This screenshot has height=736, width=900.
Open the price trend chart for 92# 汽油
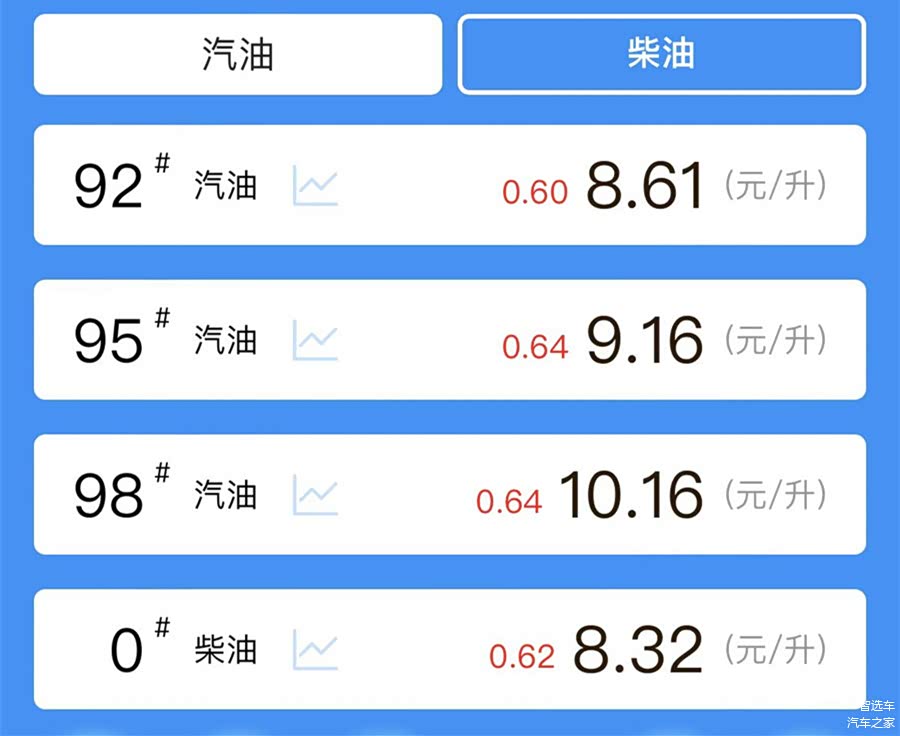[315, 186]
